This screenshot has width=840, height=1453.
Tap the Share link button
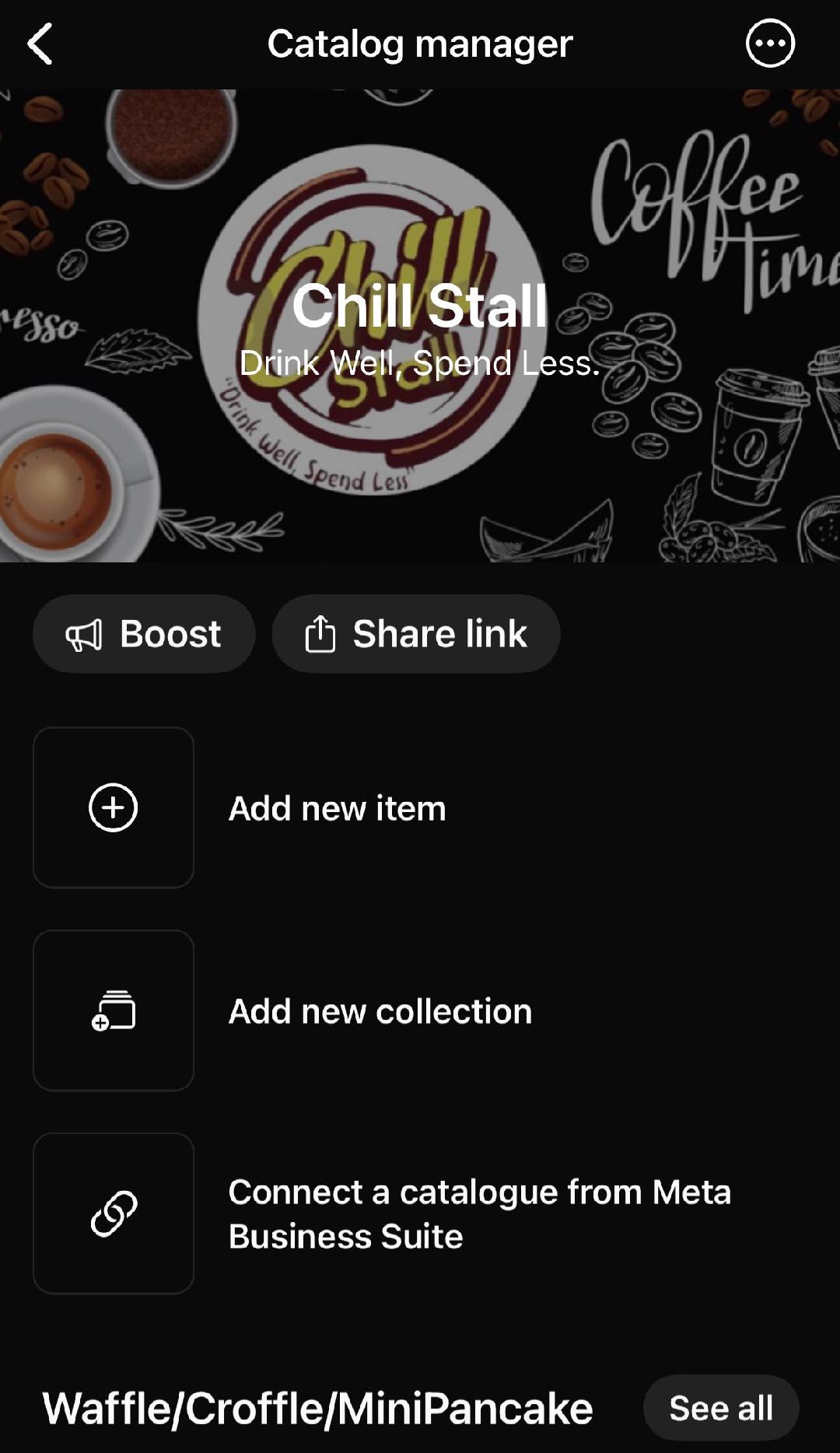(x=416, y=634)
